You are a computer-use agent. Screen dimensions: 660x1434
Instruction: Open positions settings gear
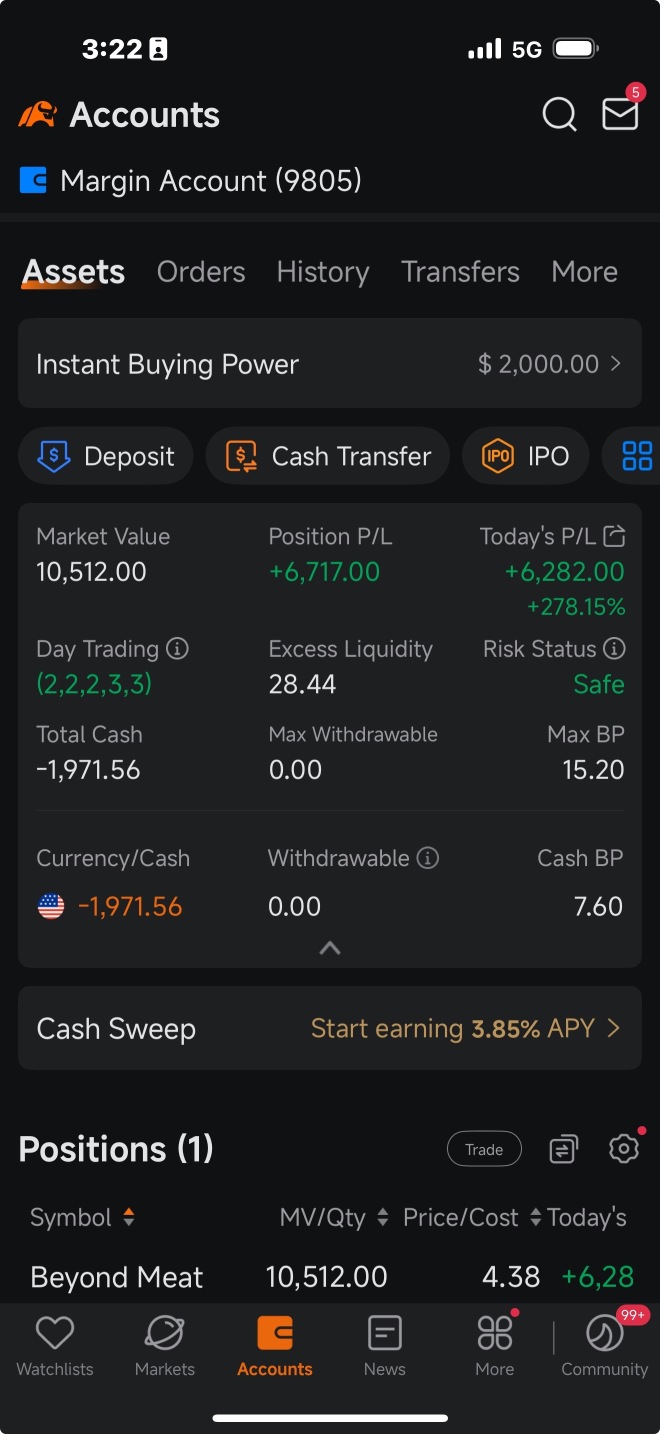tap(624, 1150)
